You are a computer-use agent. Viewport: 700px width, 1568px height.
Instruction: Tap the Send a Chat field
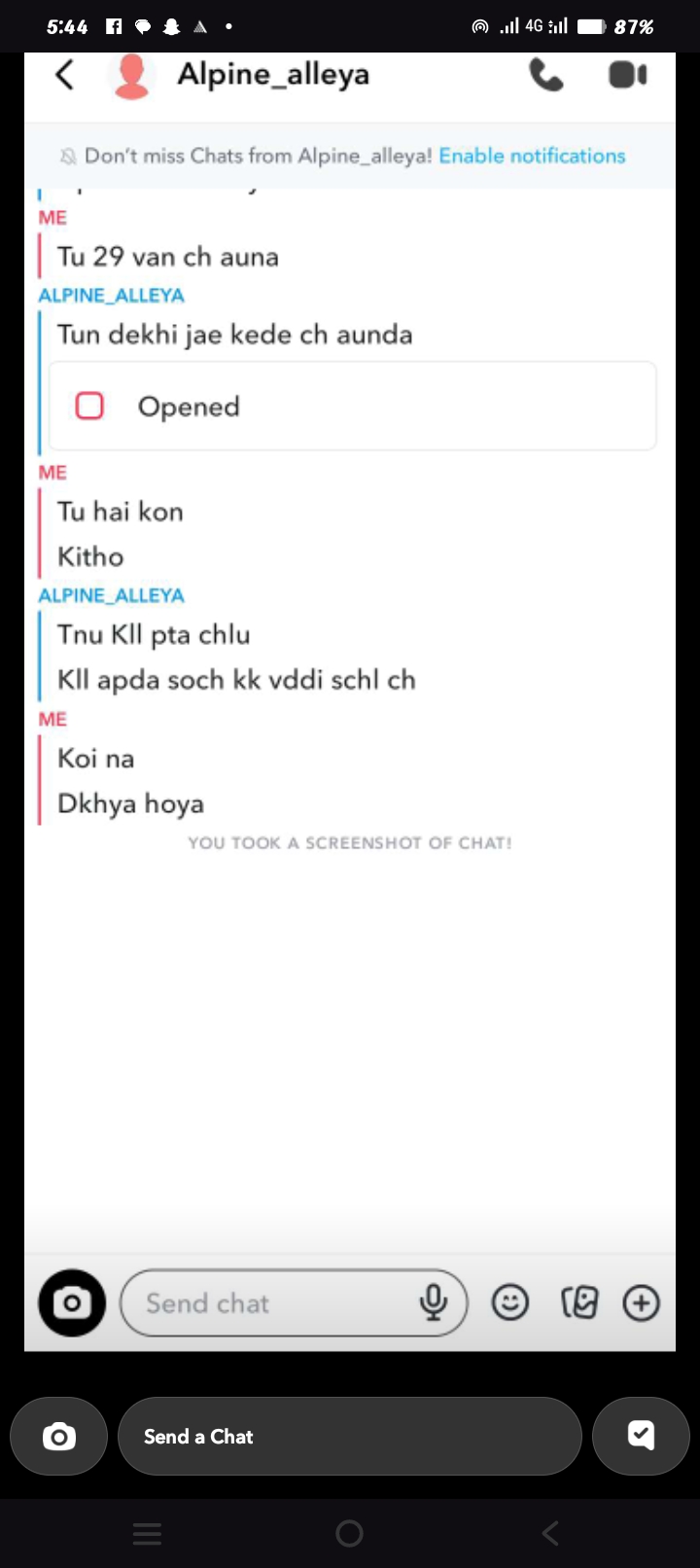[x=349, y=1437]
